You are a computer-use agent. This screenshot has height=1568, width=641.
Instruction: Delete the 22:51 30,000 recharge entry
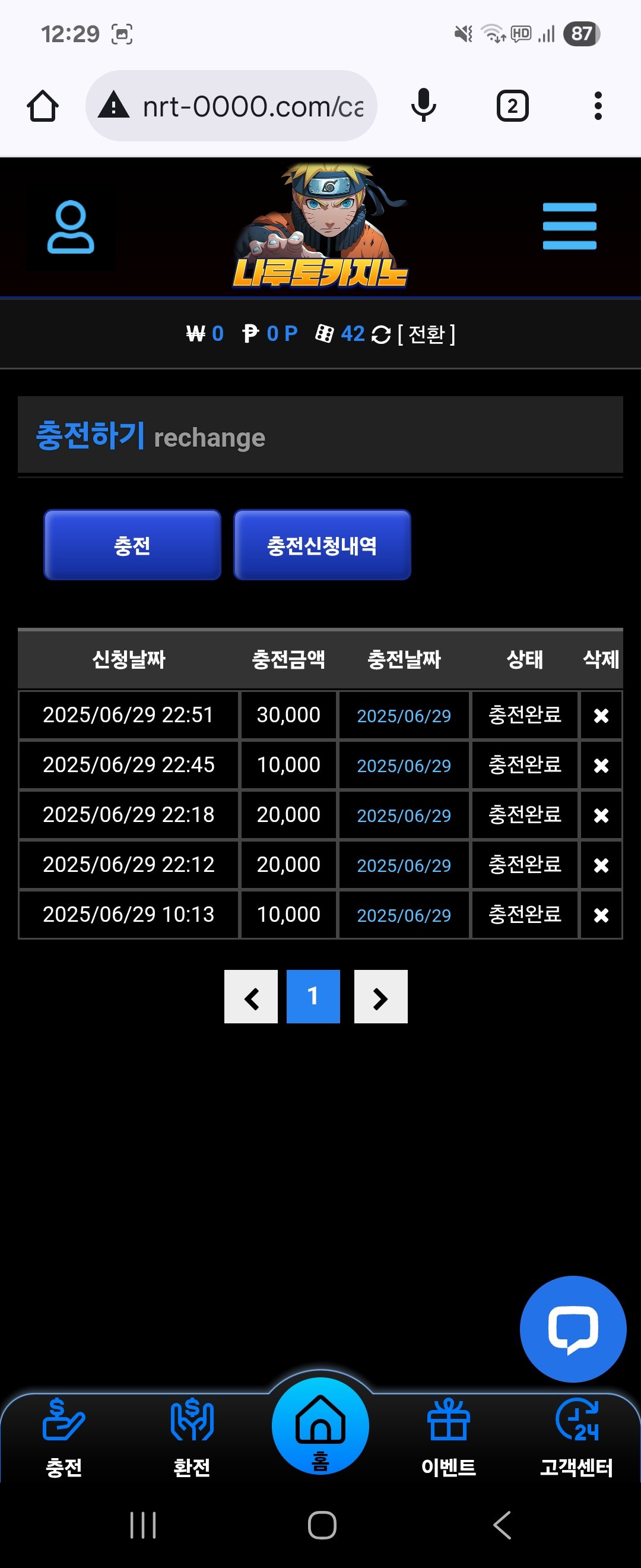pos(601,715)
